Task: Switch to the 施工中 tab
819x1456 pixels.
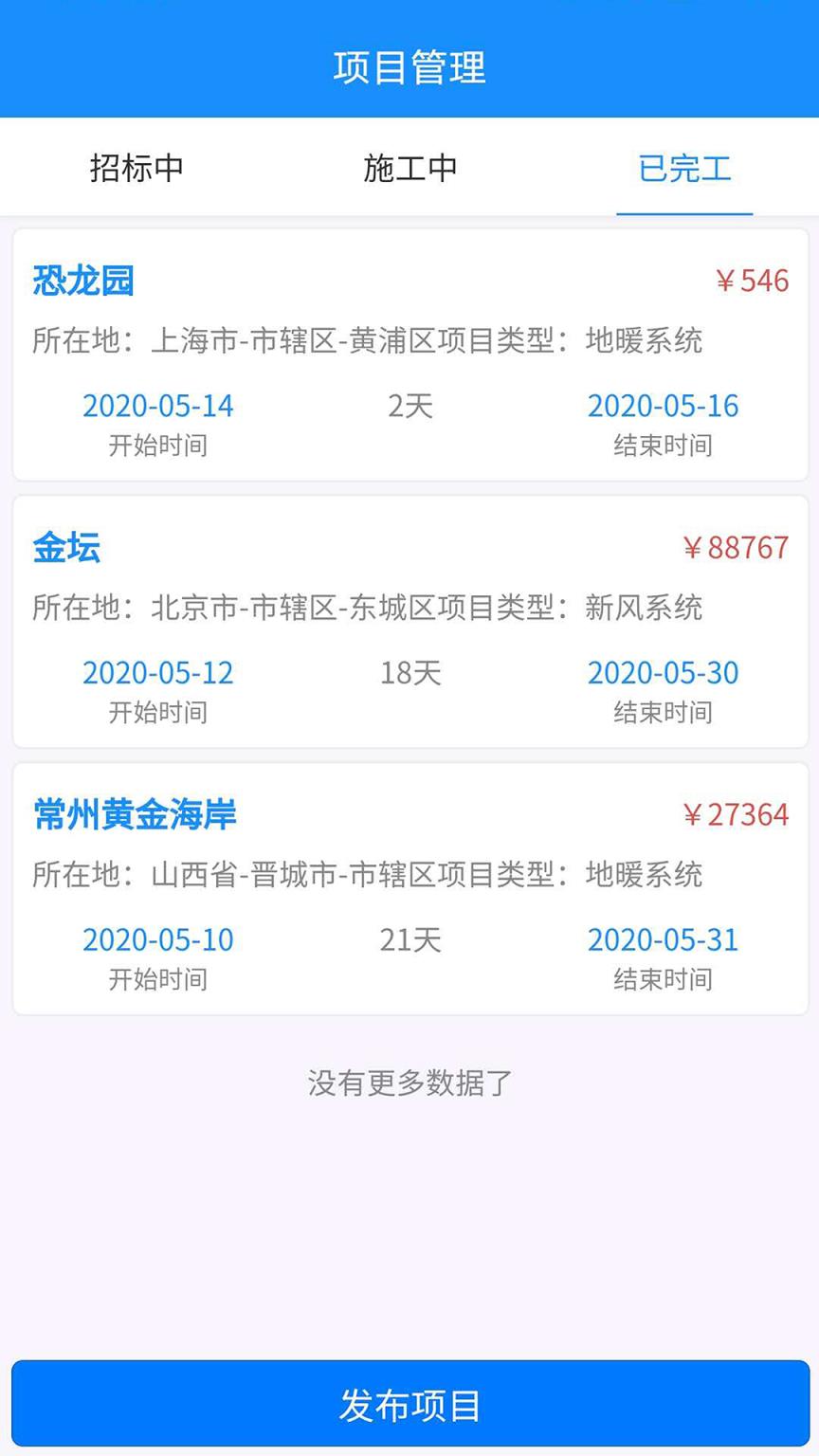Action: (x=409, y=167)
